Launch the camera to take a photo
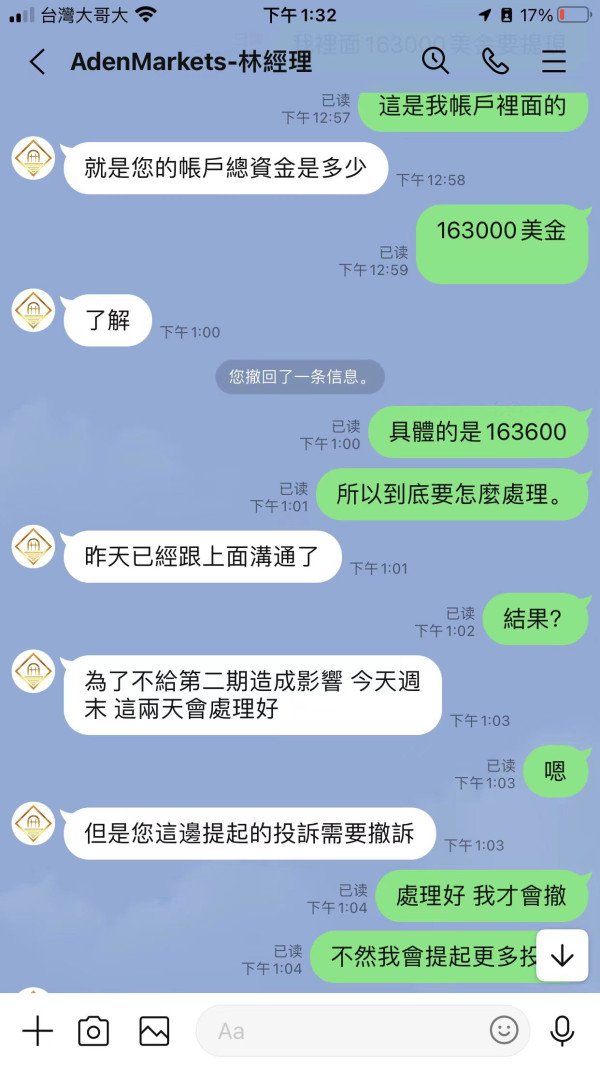This screenshot has width=600, height=1067. point(94,1032)
